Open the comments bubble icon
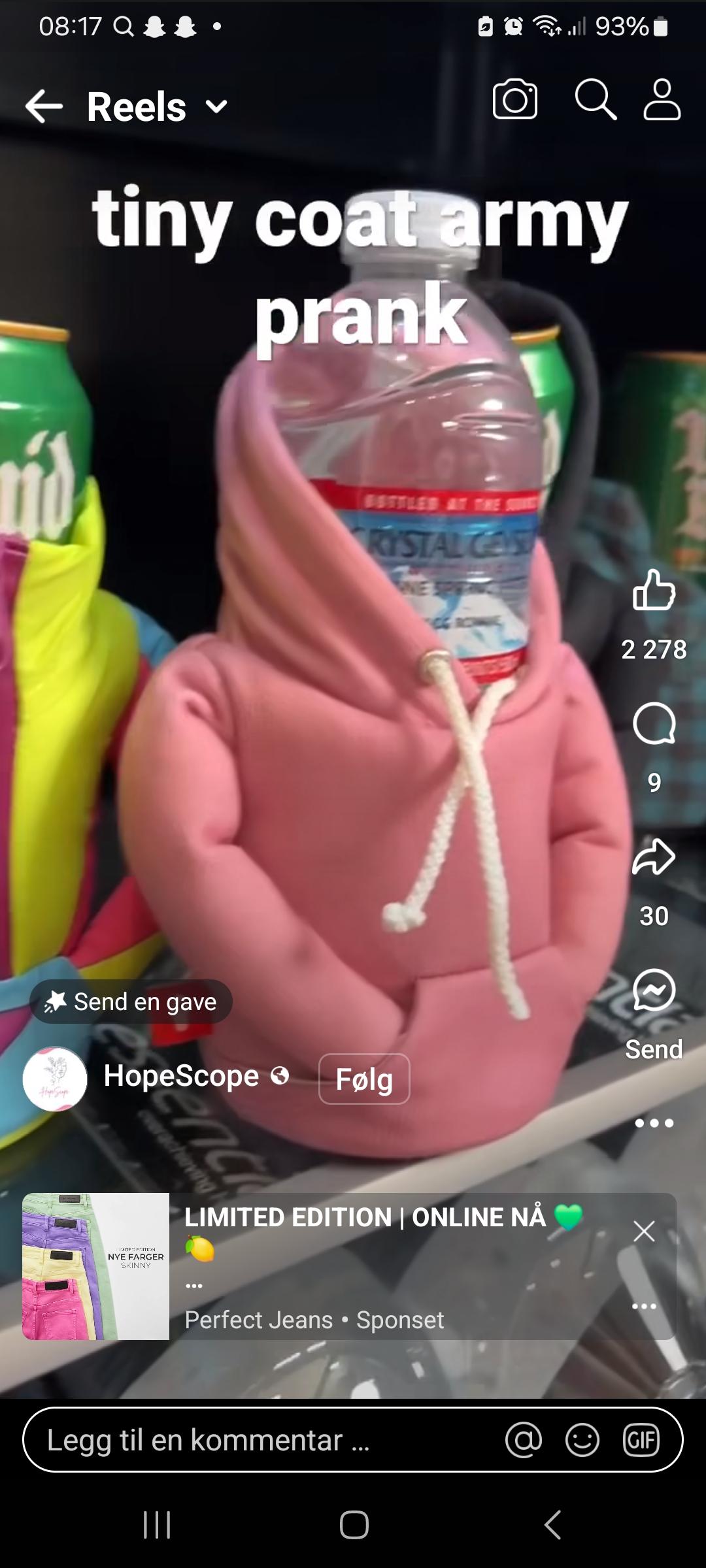 click(x=654, y=724)
